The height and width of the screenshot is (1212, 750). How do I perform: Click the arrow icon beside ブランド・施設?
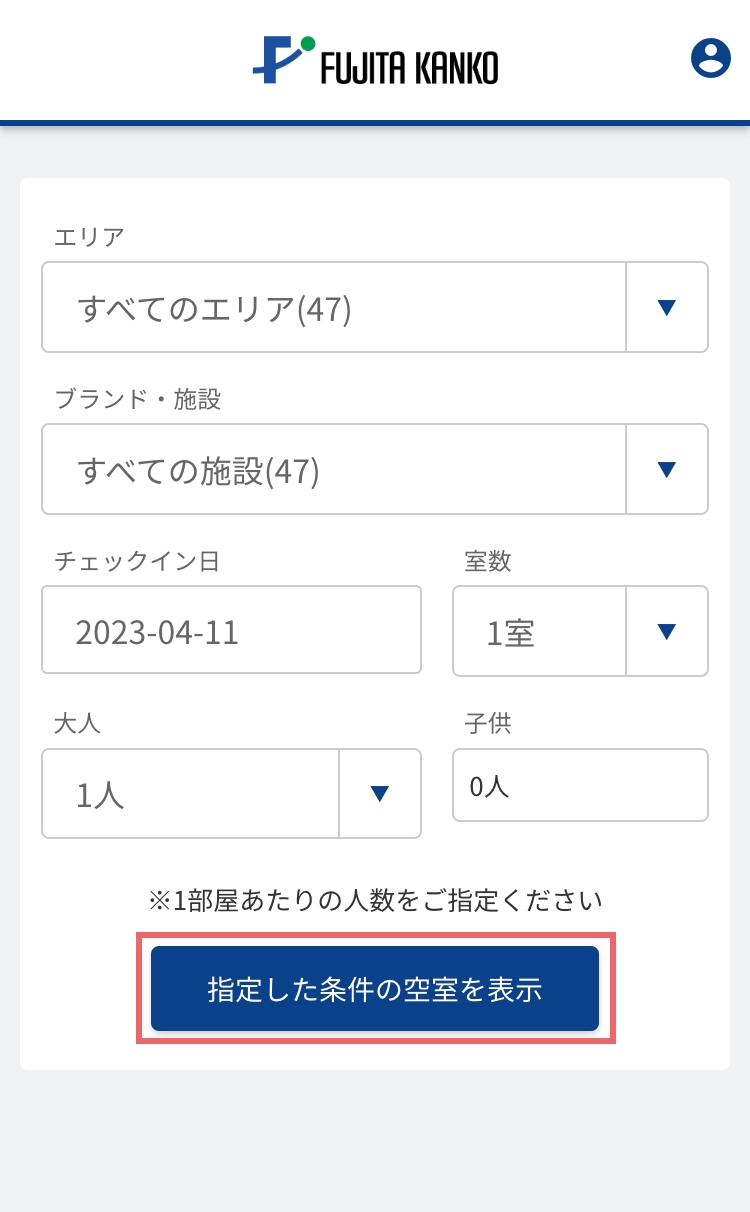click(x=666, y=469)
